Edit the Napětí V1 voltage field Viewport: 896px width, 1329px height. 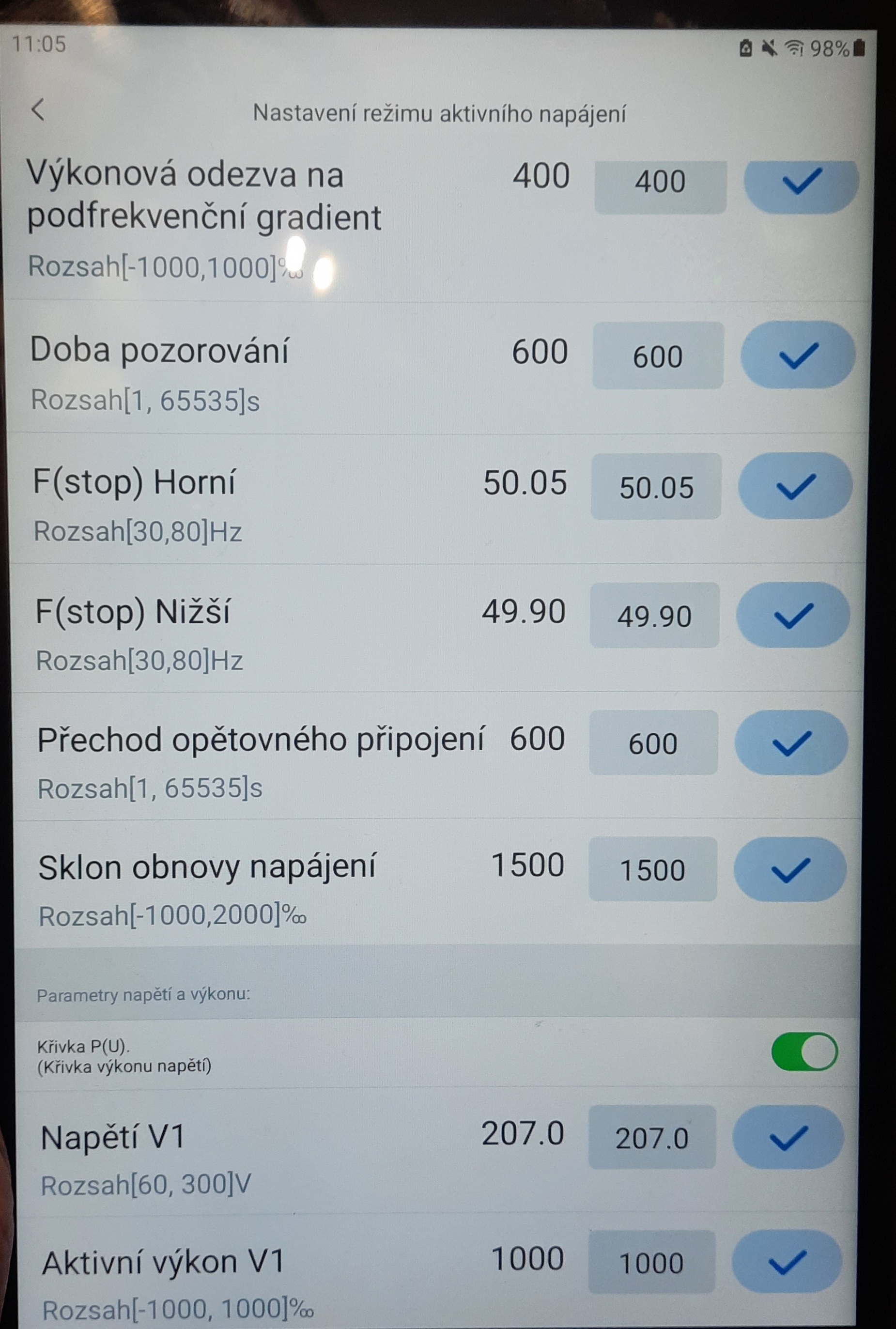652,1138
